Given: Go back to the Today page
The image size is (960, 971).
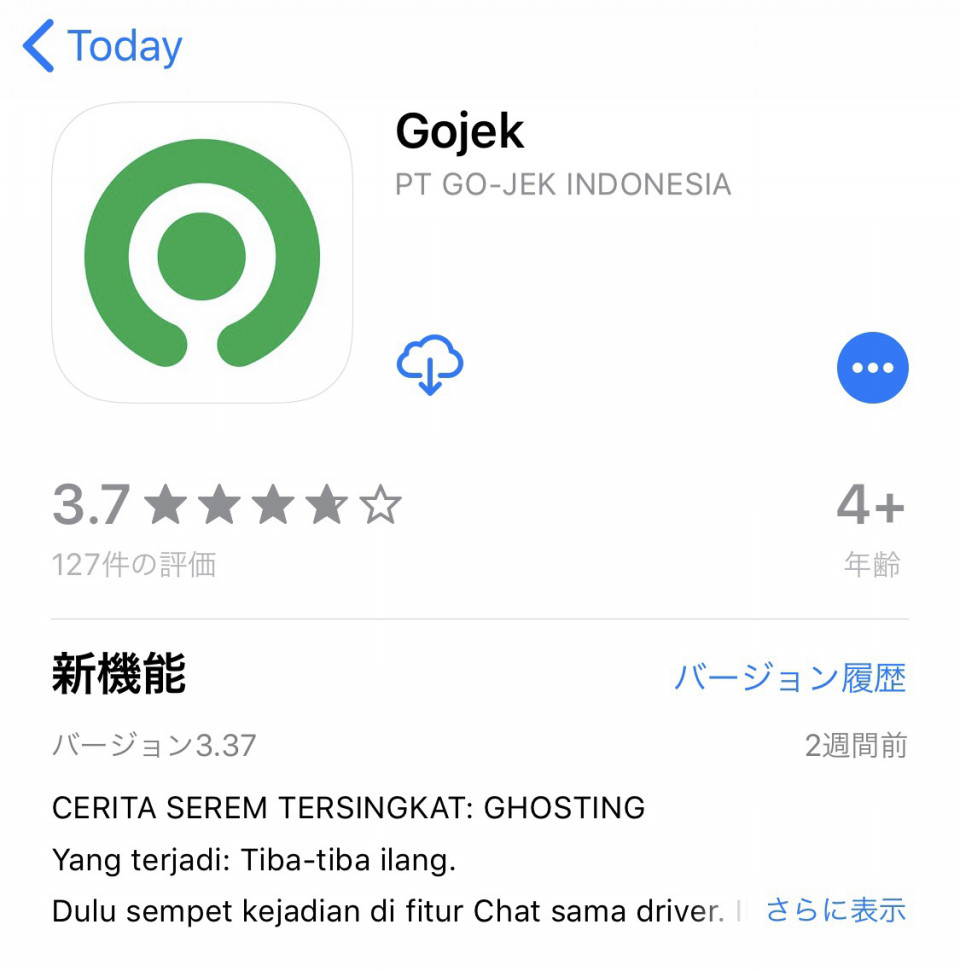Looking at the screenshot, I should 102,47.
